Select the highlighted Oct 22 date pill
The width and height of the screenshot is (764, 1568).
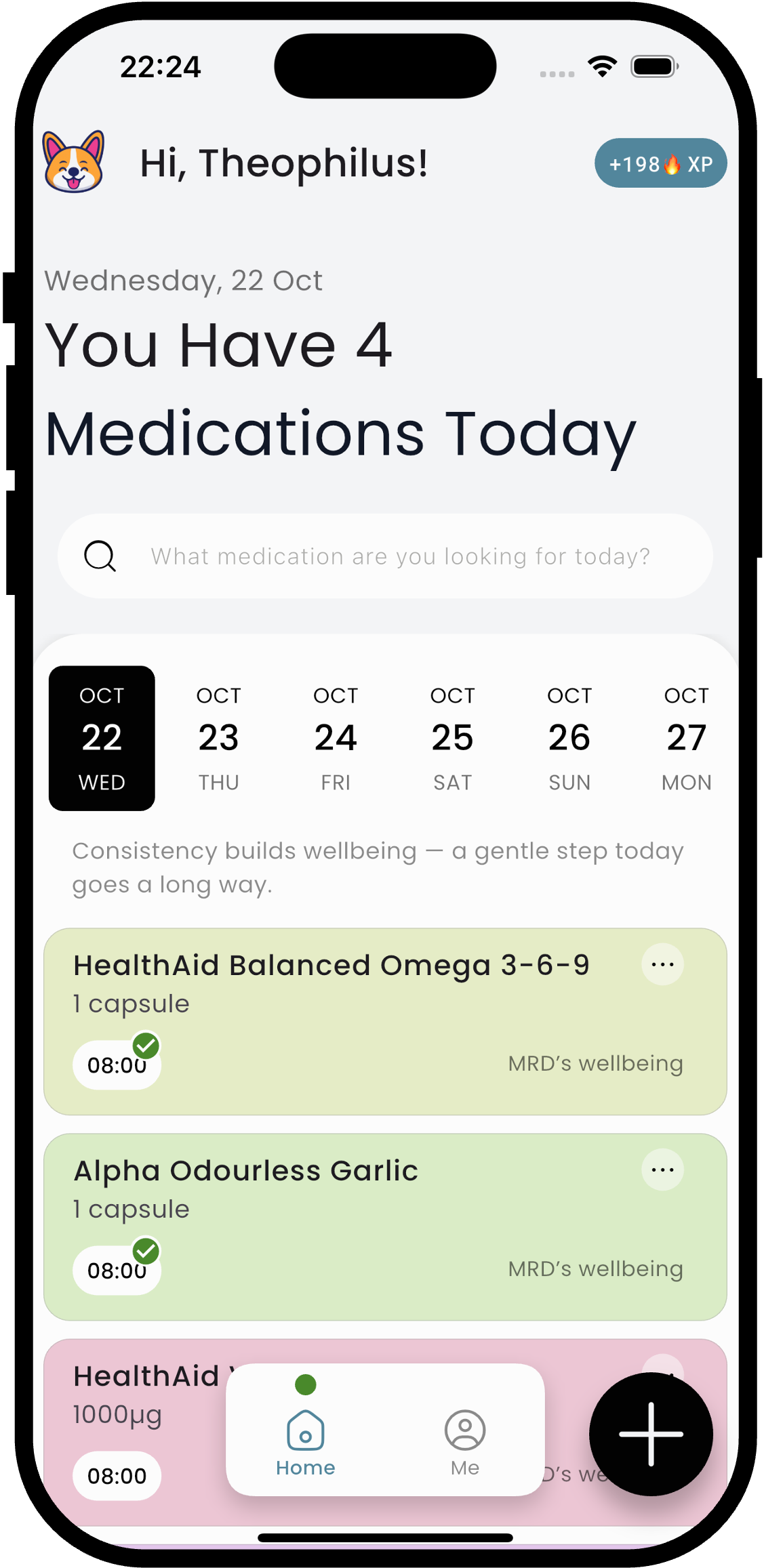101,739
